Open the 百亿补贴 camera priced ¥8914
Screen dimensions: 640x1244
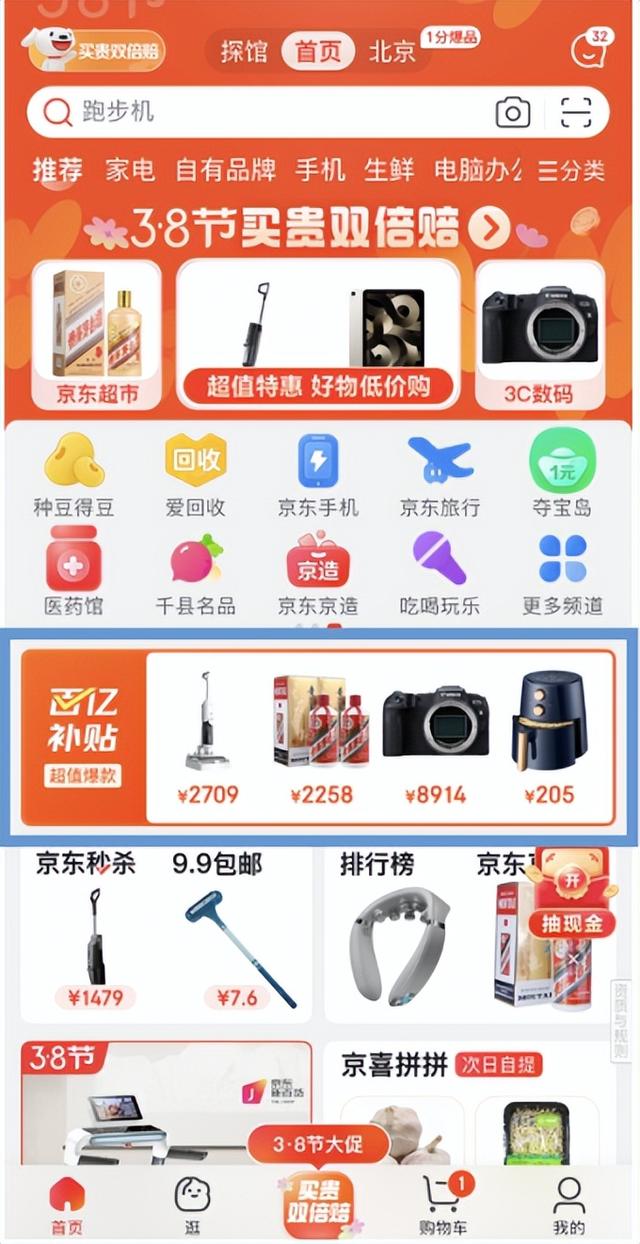435,739
